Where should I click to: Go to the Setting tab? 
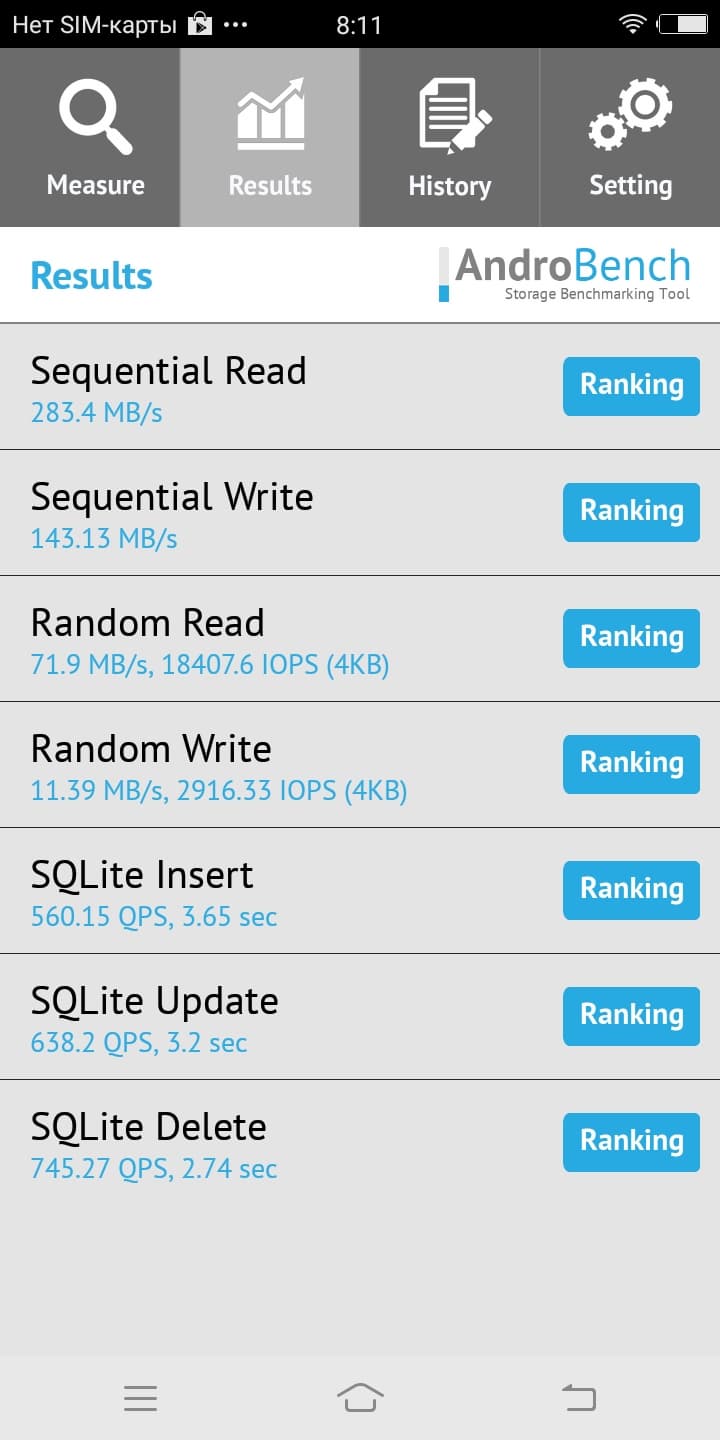point(630,138)
